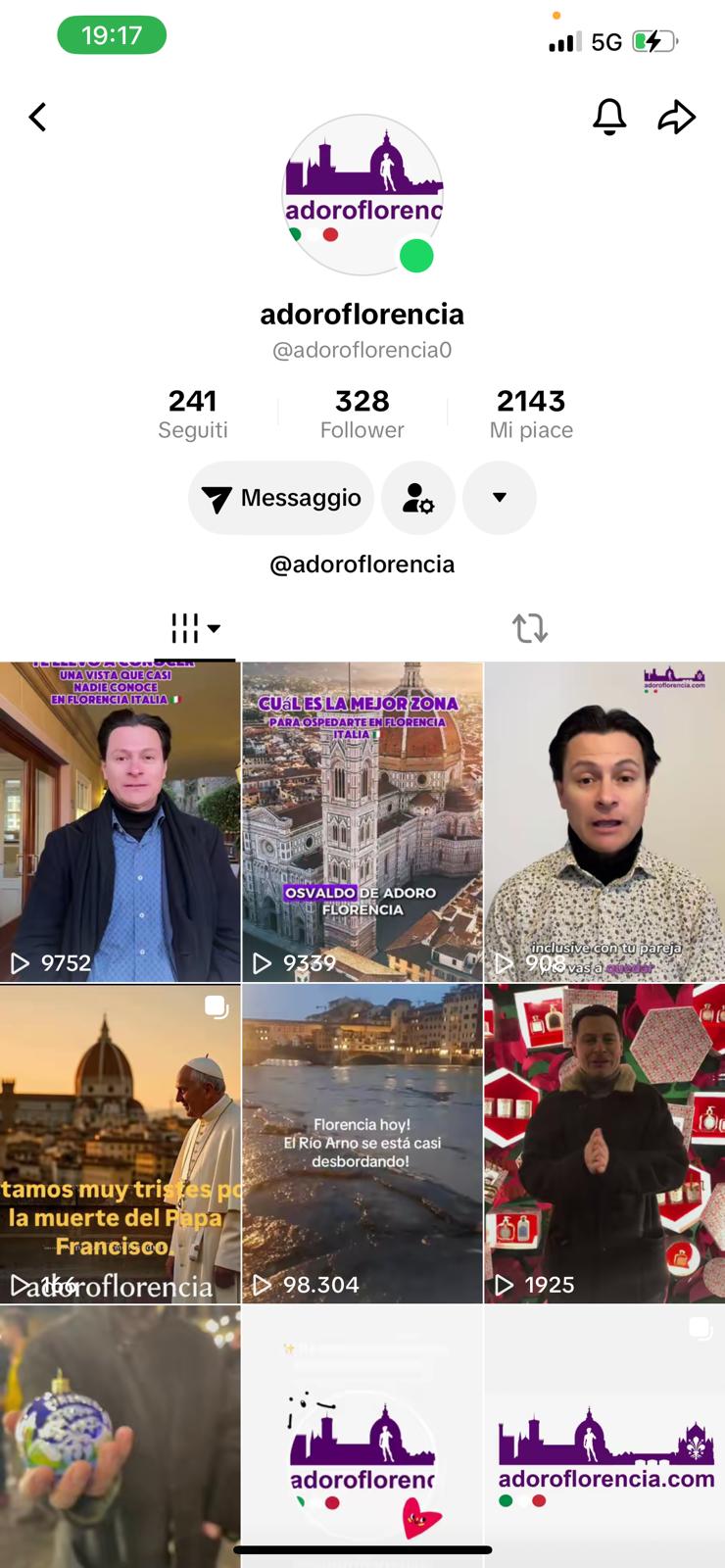The height and width of the screenshot is (1568, 725).
Task: Open the @adoroflorencia bio link
Action: click(x=362, y=563)
